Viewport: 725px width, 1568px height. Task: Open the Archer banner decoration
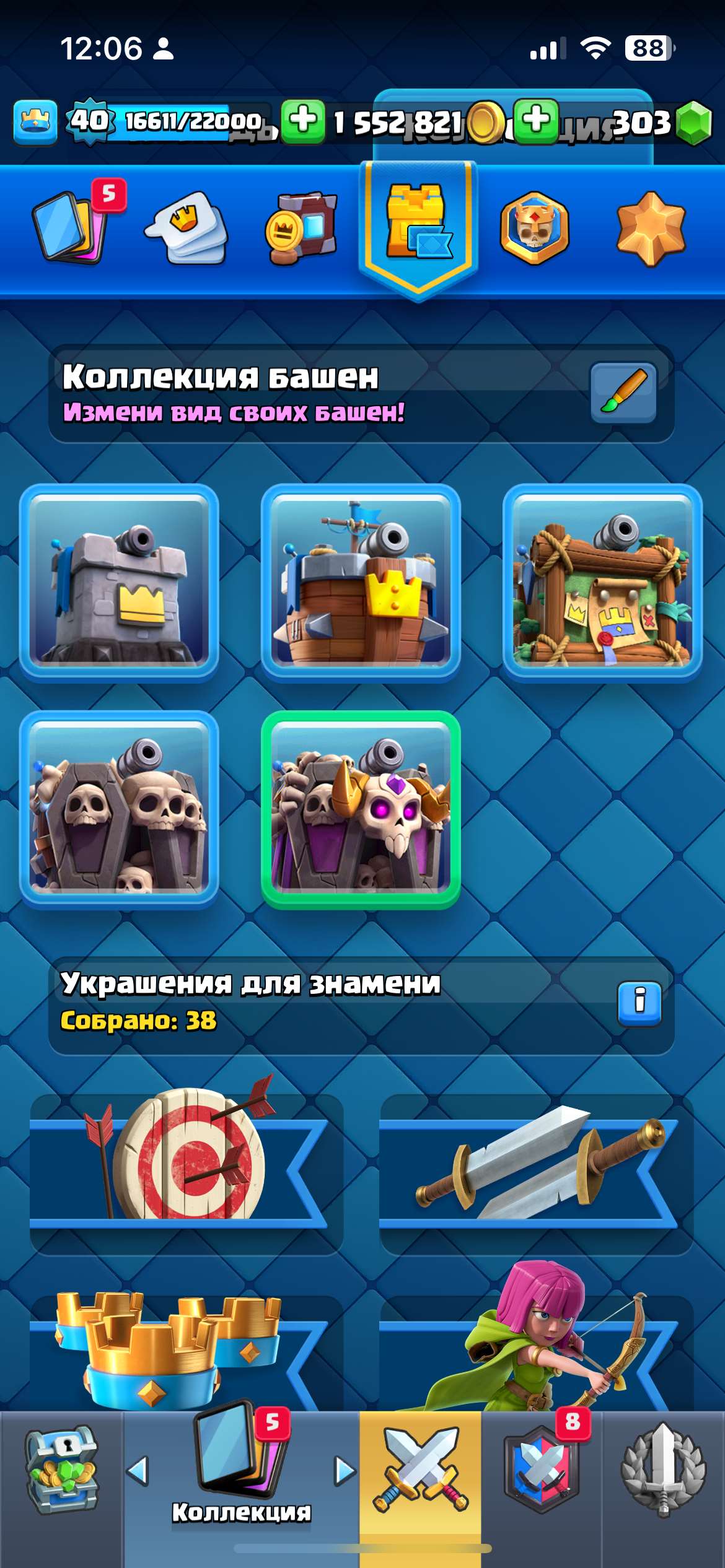click(x=536, y=1344)
